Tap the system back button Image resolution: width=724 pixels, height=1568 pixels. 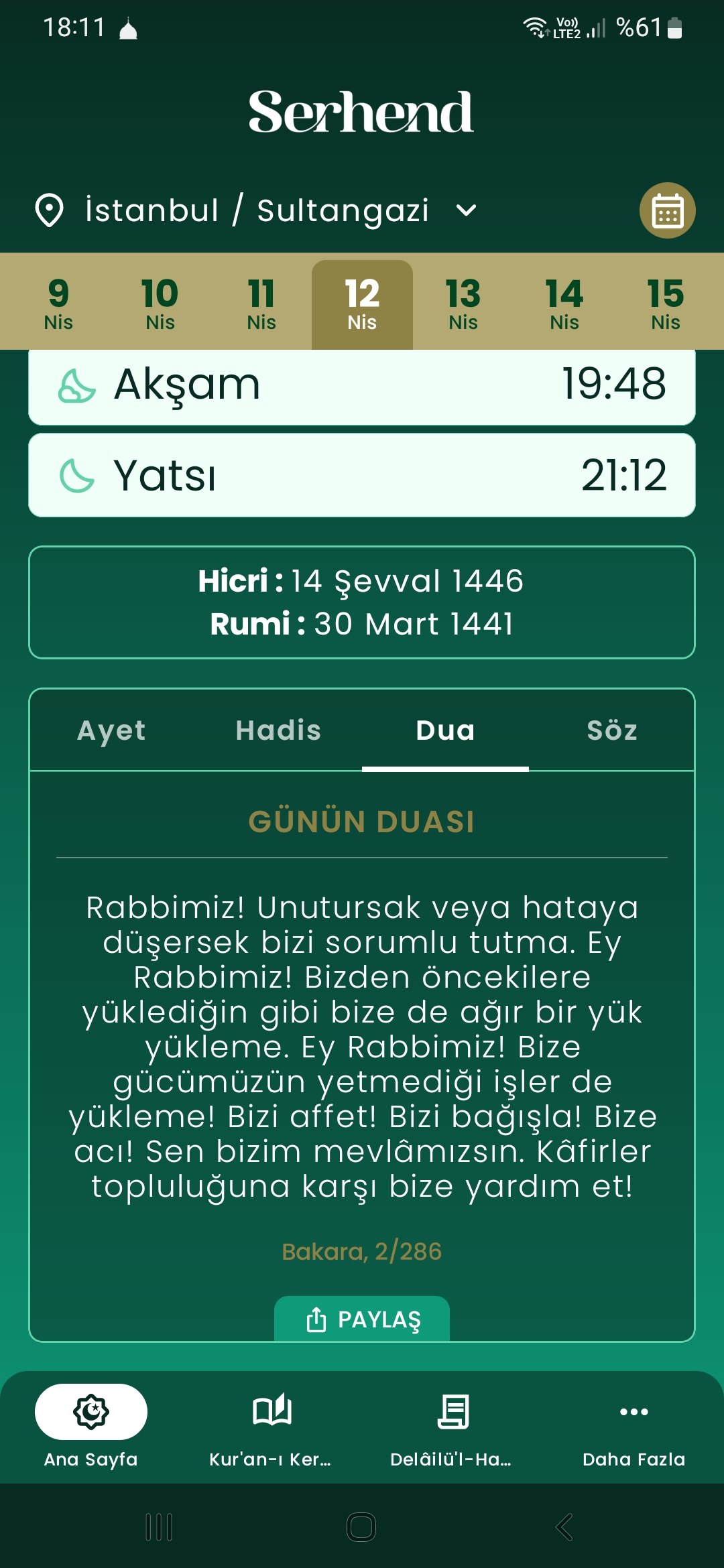click(564, 1528)
